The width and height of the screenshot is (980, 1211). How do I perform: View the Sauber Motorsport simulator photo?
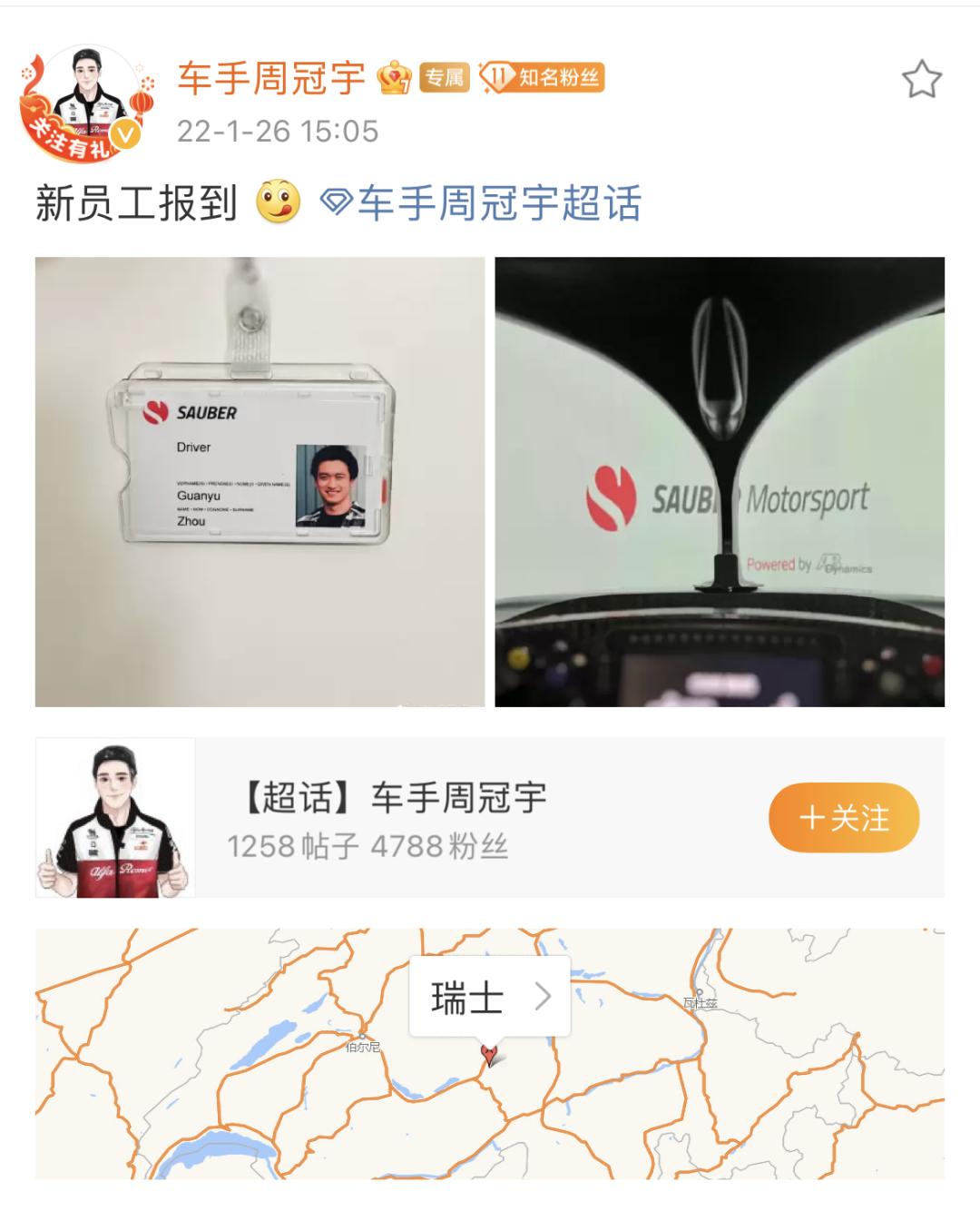pos(719,481)
